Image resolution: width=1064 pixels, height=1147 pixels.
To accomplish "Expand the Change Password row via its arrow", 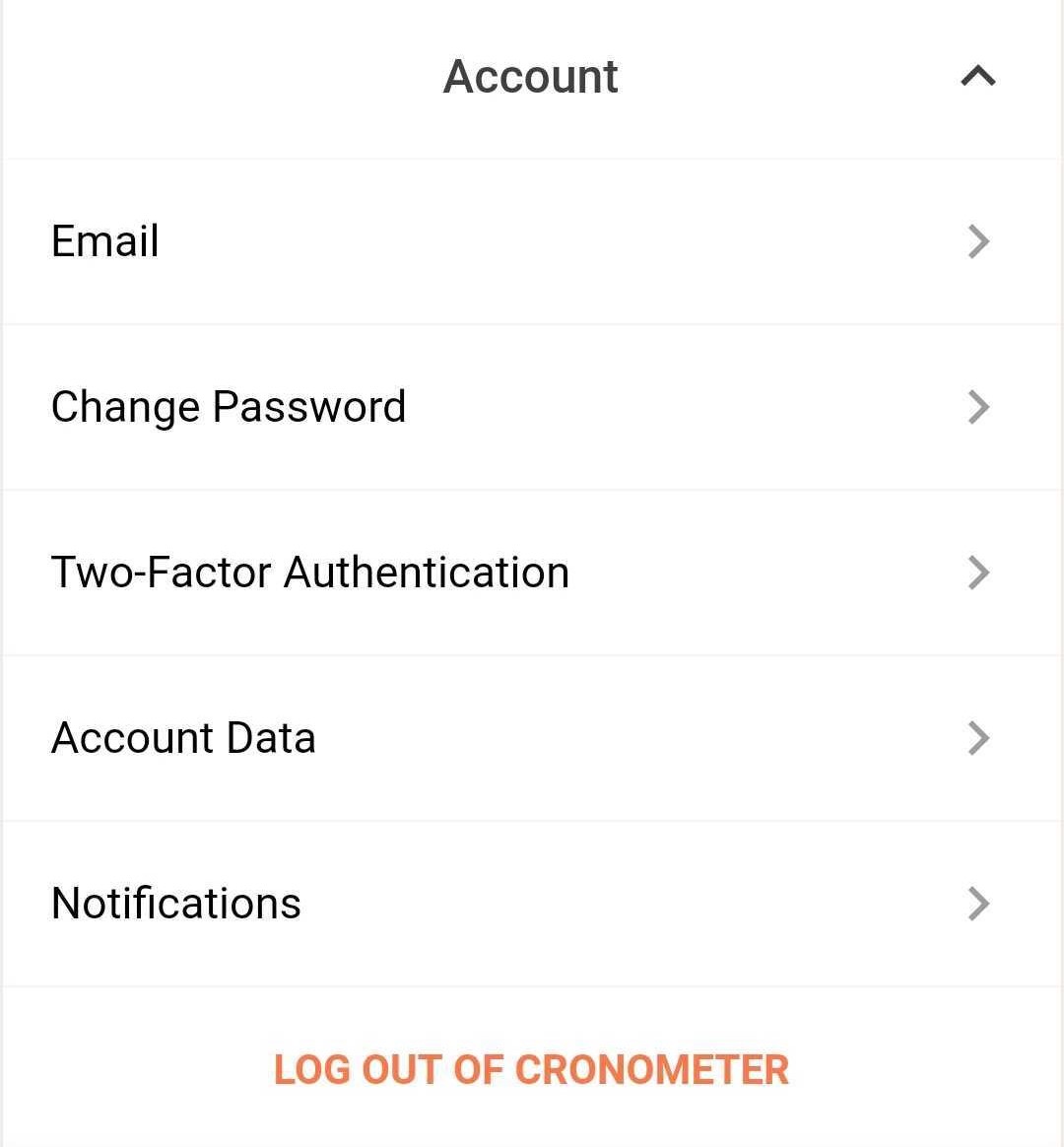I will (976, 406).
